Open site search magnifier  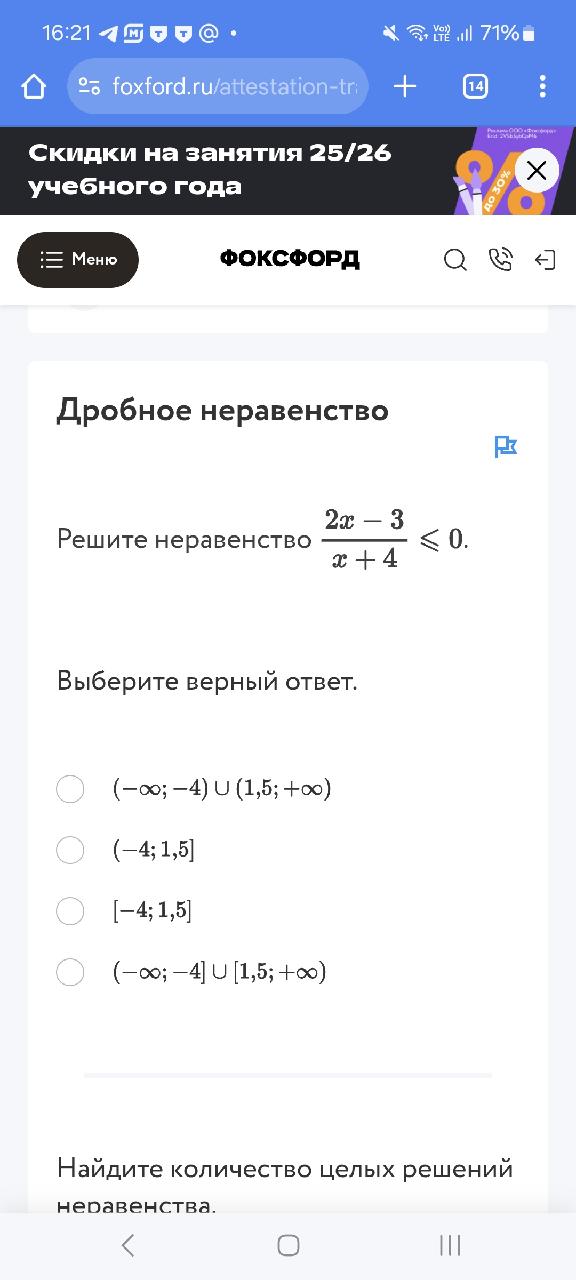[455, 260]
